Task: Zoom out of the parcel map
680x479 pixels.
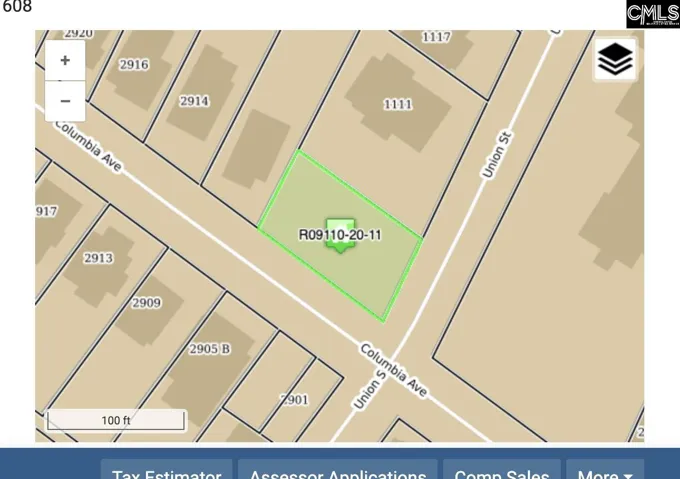Action: (65, 101)
